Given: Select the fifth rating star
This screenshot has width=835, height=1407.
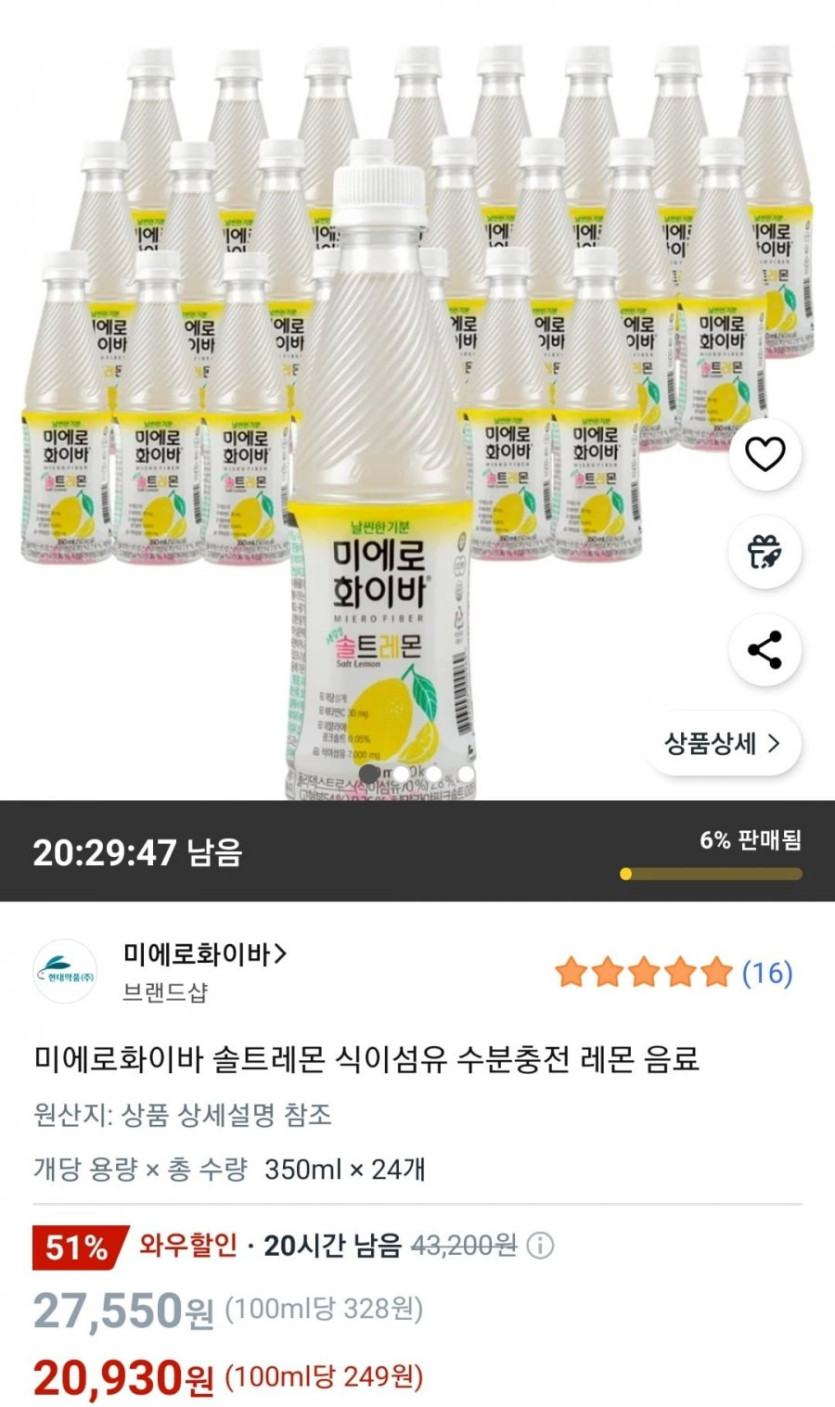Looking at the screenshot, I should click(x=716, y=973).
